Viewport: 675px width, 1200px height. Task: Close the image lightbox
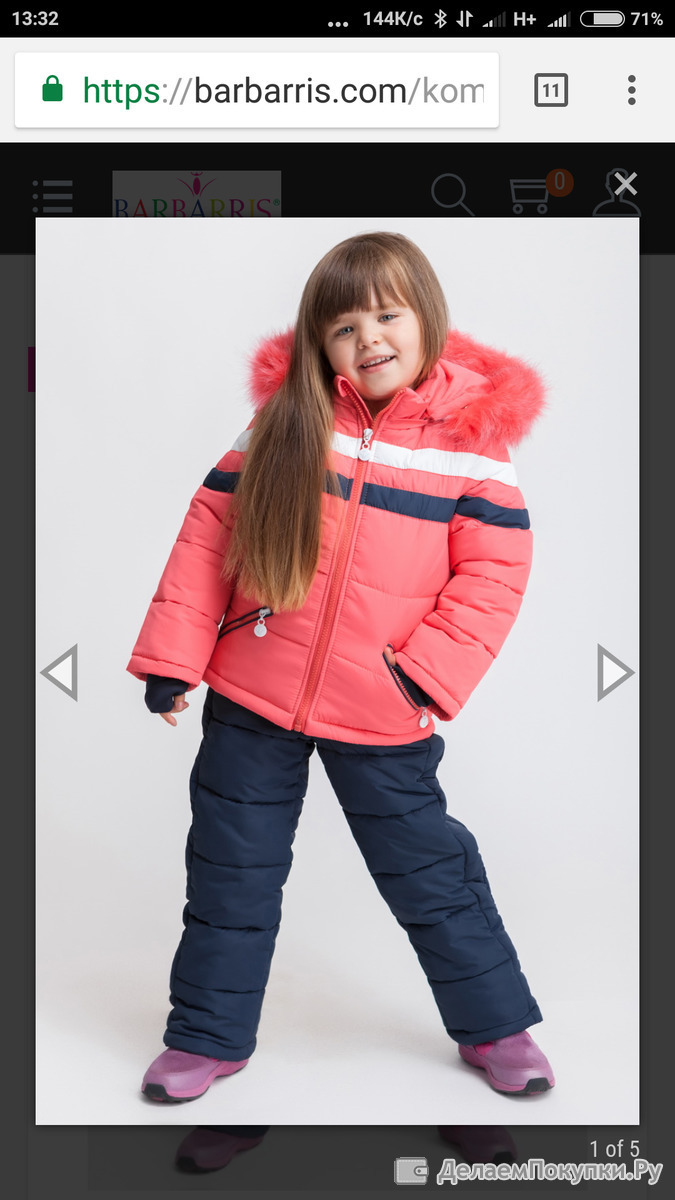click(x=625, y=184)
